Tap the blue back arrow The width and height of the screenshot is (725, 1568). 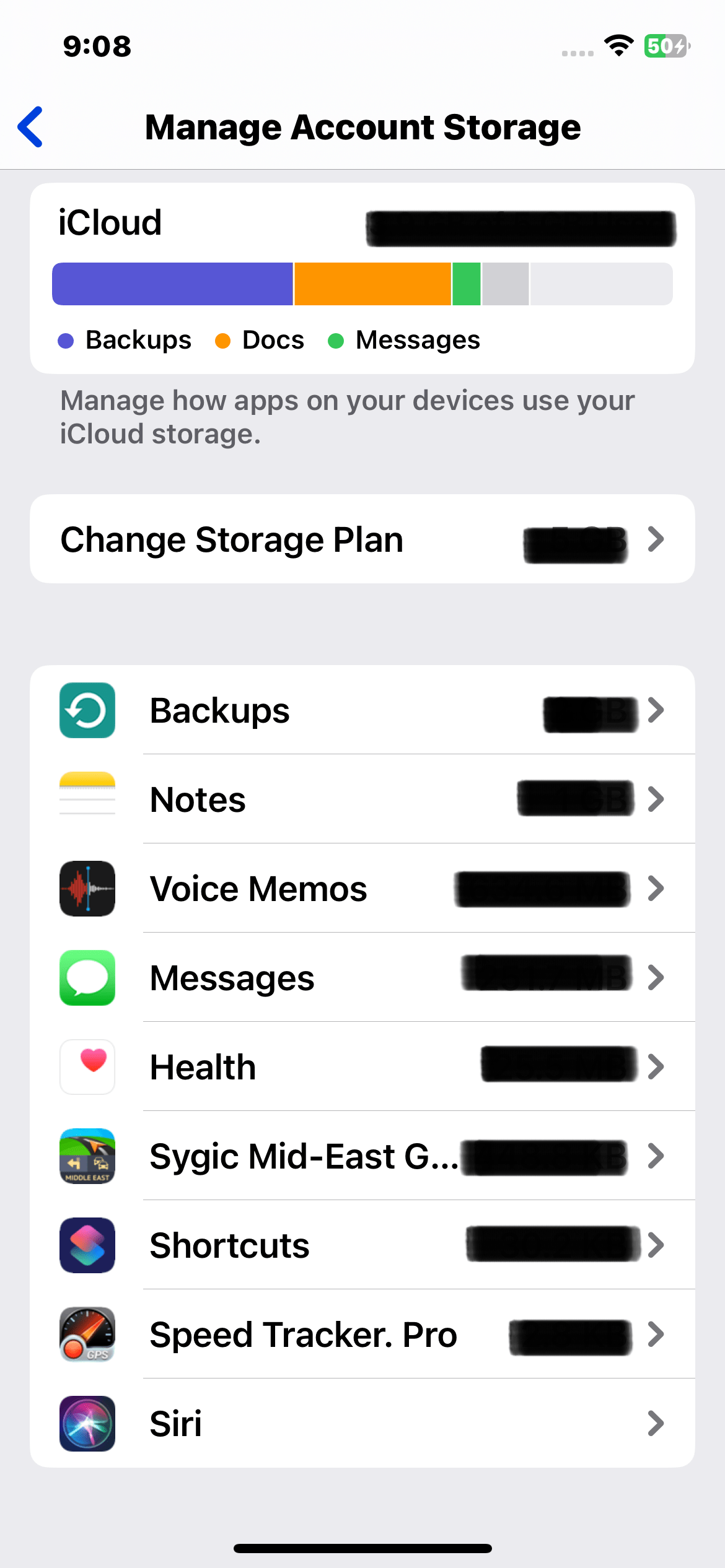(30, 126)
